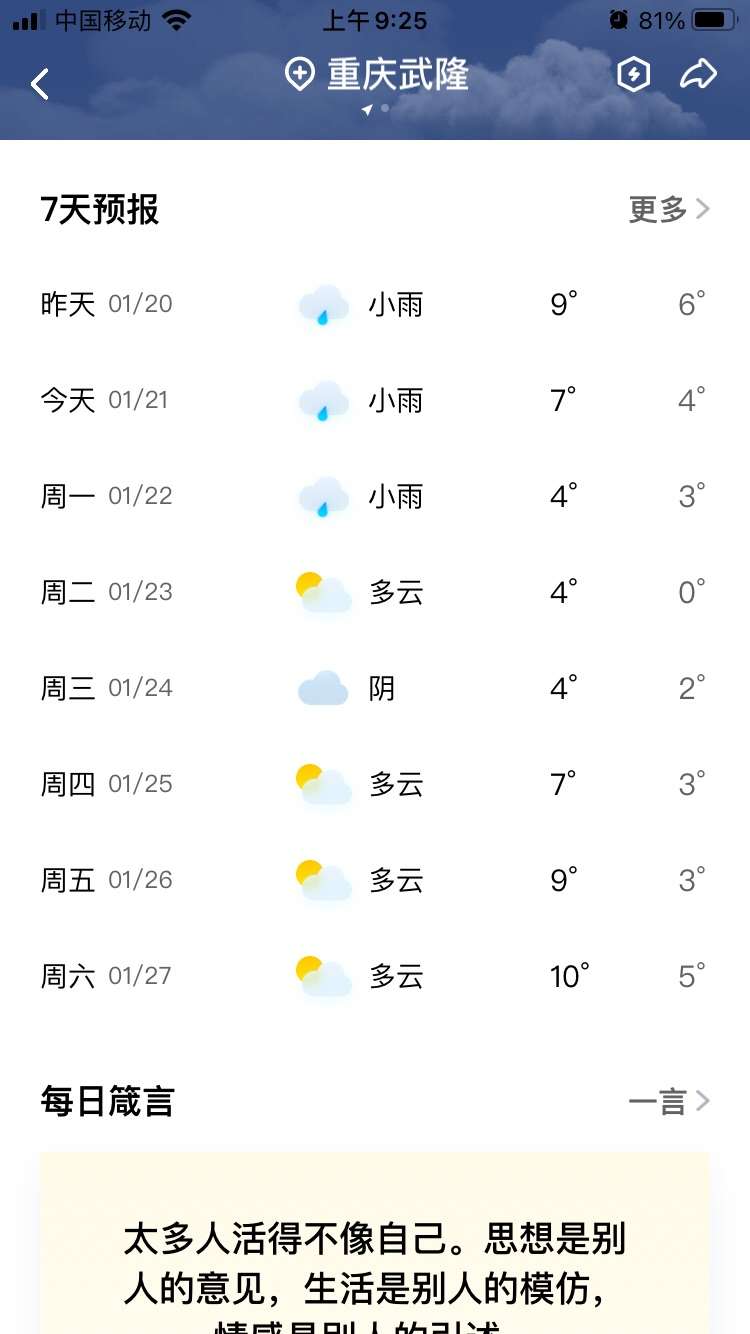Go back using the top-left arrow

pos(40,85)
